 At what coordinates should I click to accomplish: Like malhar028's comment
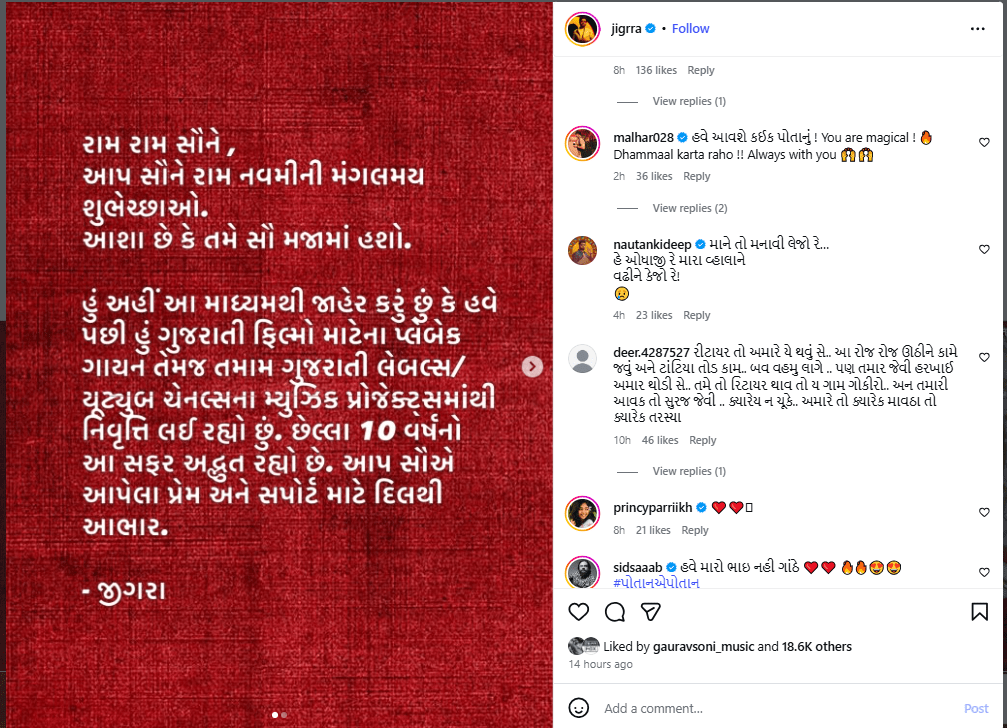[x=984, y=141]
